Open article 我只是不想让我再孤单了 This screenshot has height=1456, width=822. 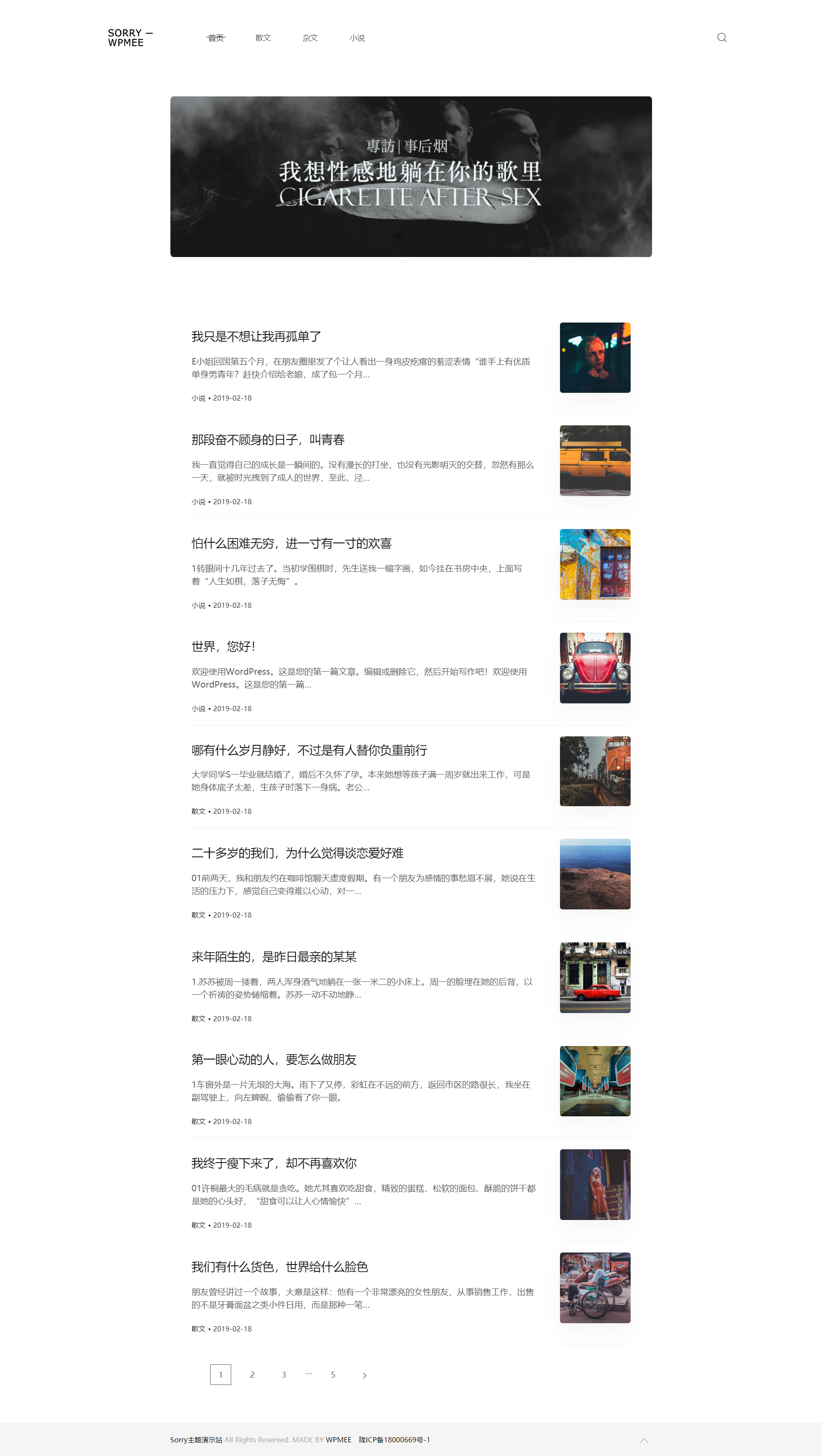(x=256, y=337)
